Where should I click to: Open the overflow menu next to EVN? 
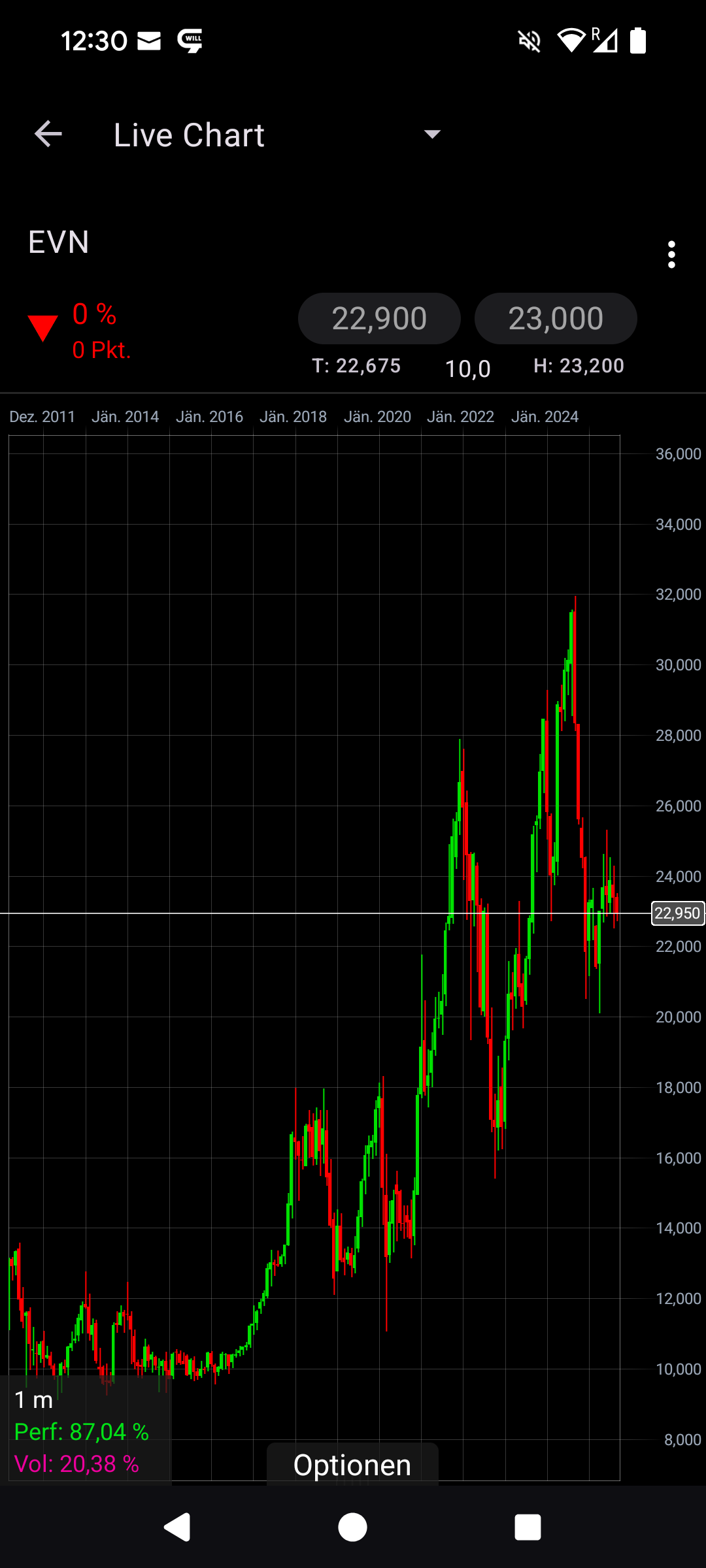(671, 254)
